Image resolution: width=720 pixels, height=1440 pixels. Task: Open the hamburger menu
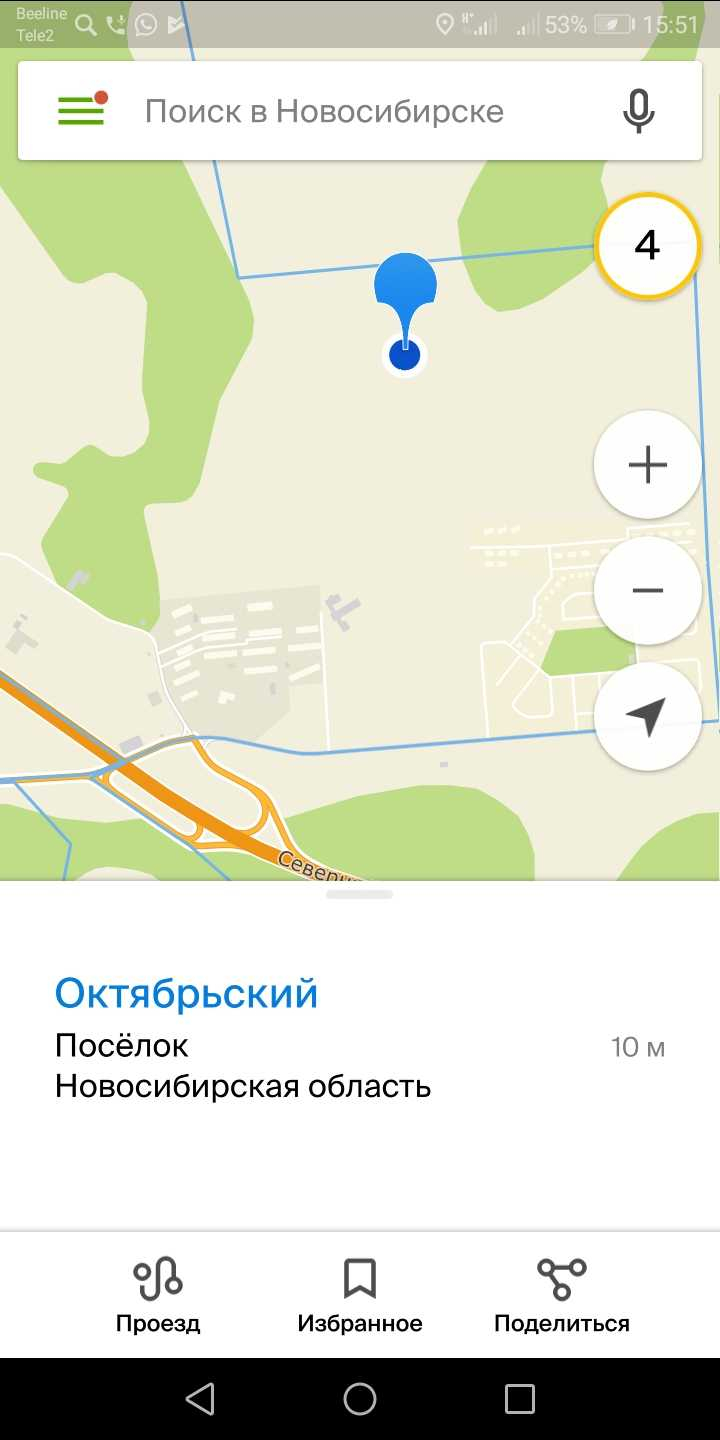click(81, 110)
